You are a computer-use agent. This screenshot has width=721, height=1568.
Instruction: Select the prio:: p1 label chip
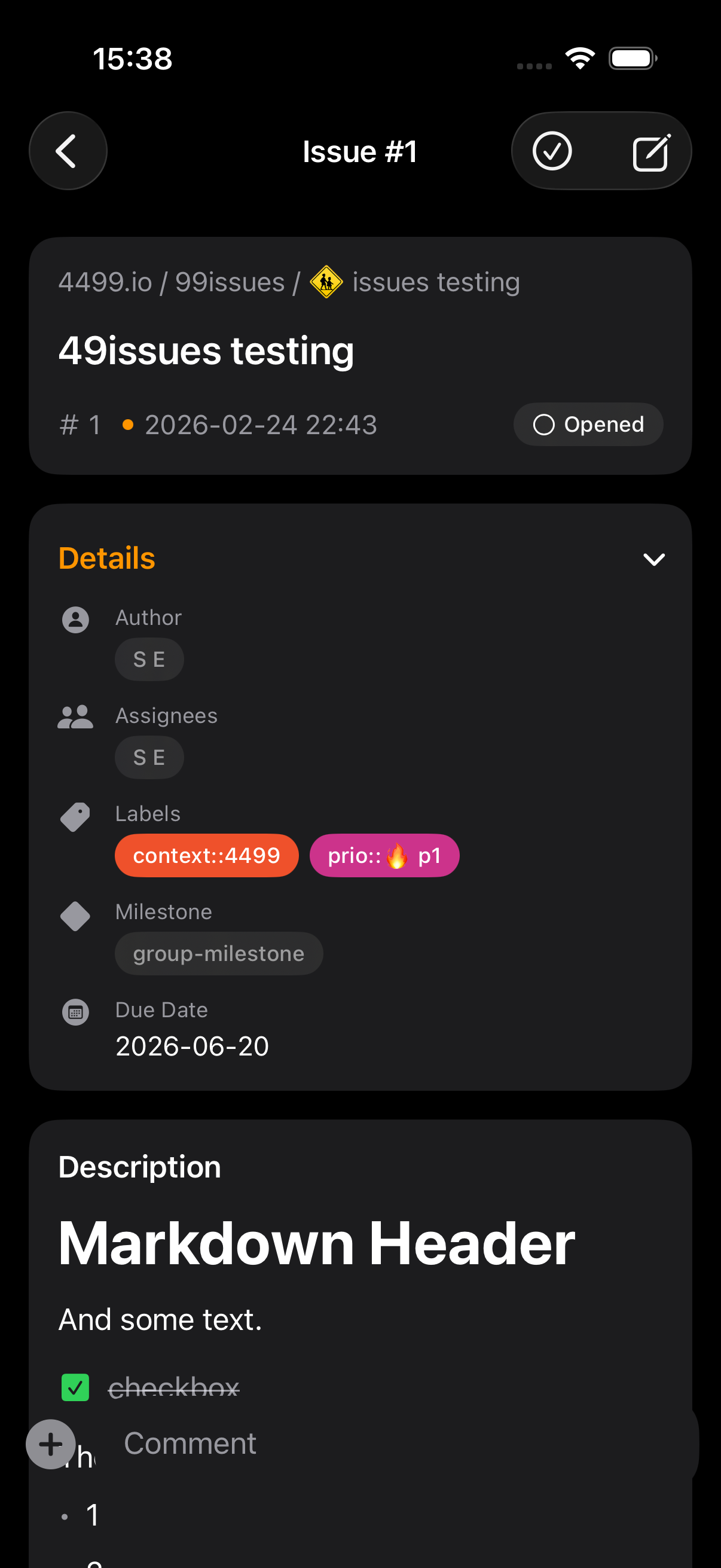384,855
